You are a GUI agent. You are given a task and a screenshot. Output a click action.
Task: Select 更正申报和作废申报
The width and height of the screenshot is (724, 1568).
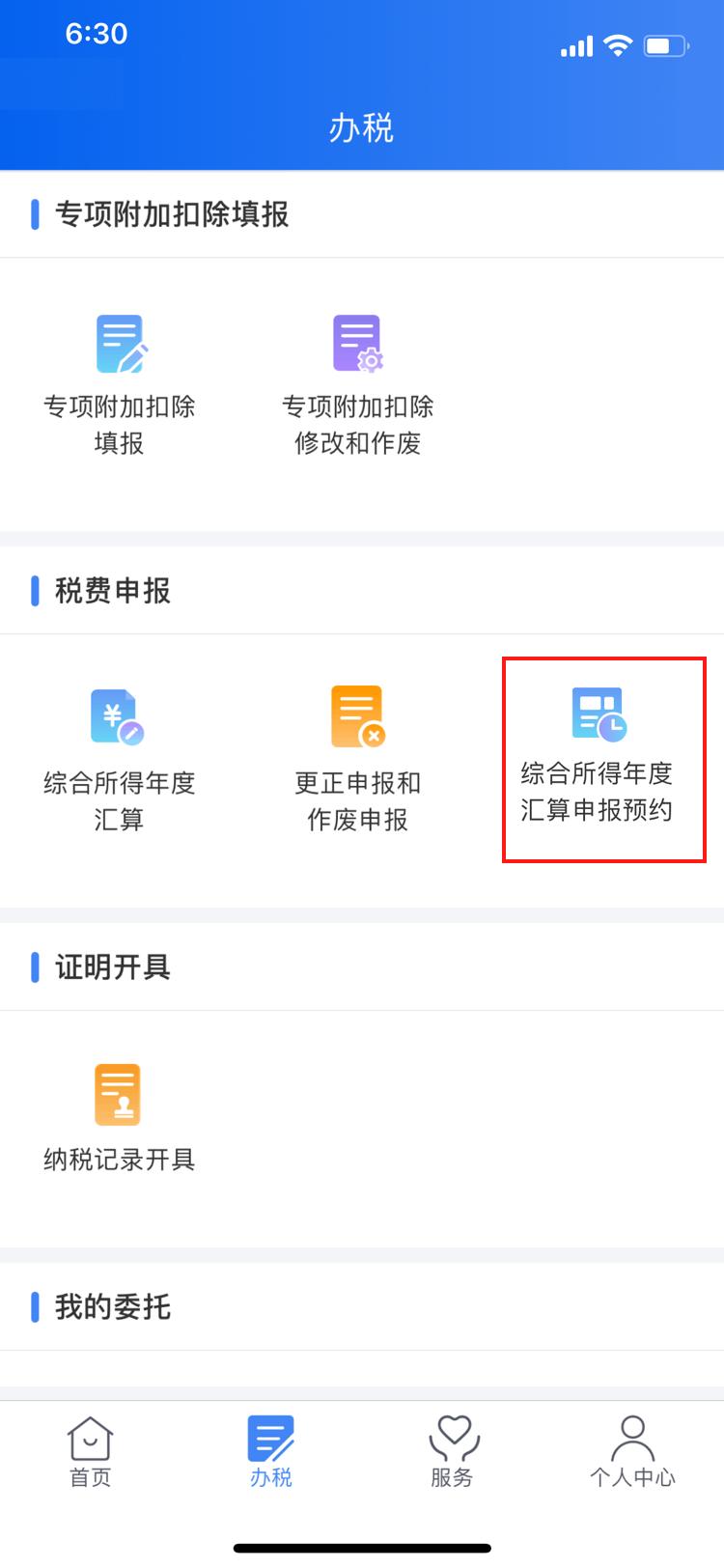(357, 760)
